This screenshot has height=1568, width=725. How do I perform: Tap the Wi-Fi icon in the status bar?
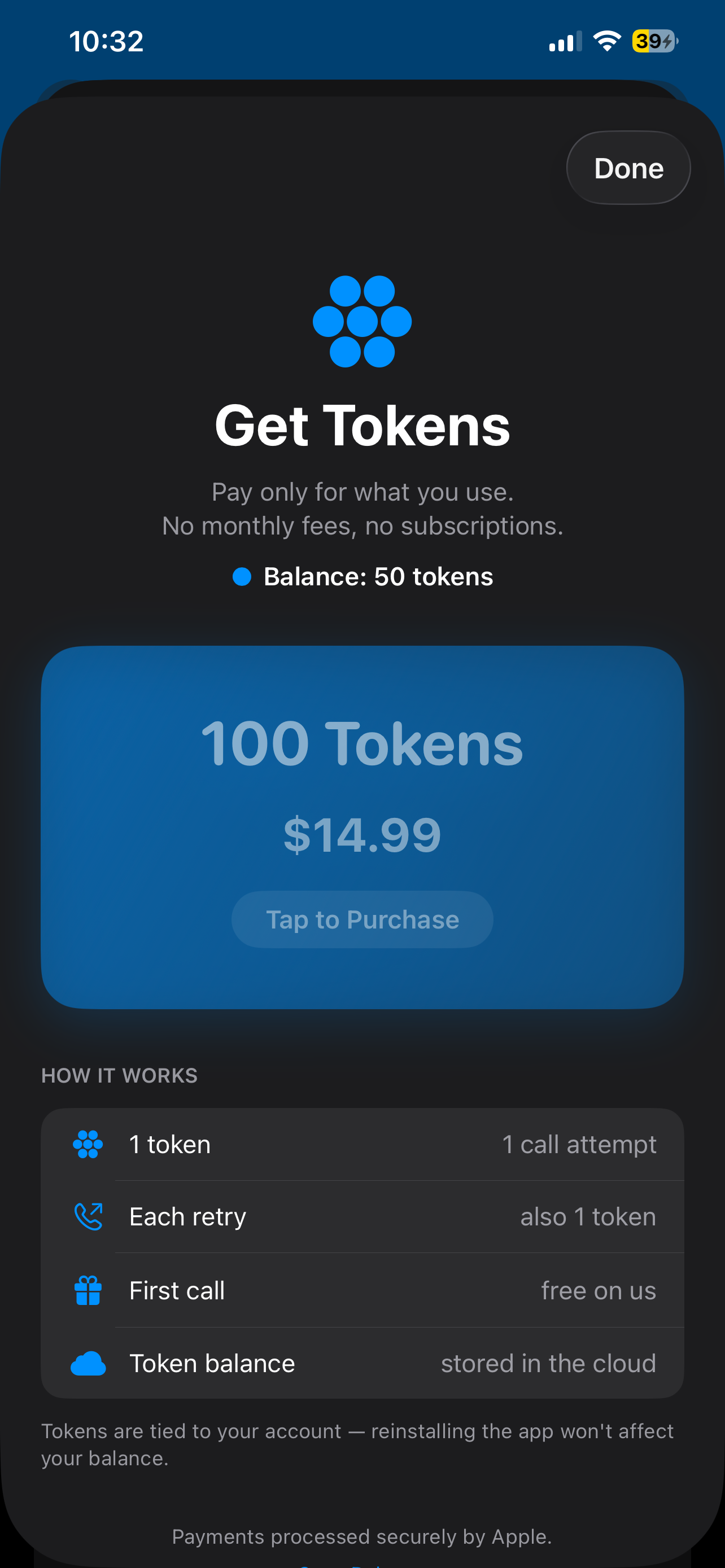[x=606, y=41]
